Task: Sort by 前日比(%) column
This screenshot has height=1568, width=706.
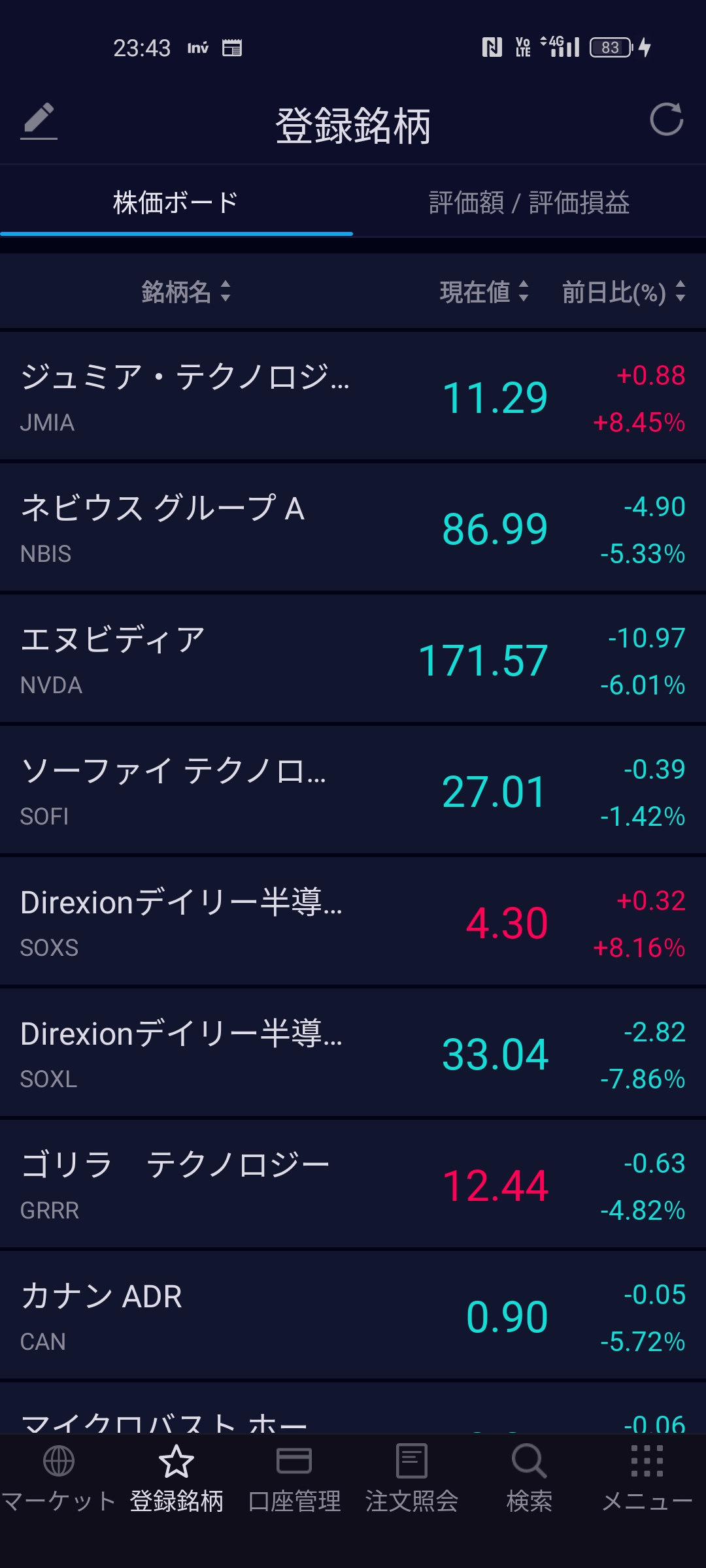Action: point(623,291)
